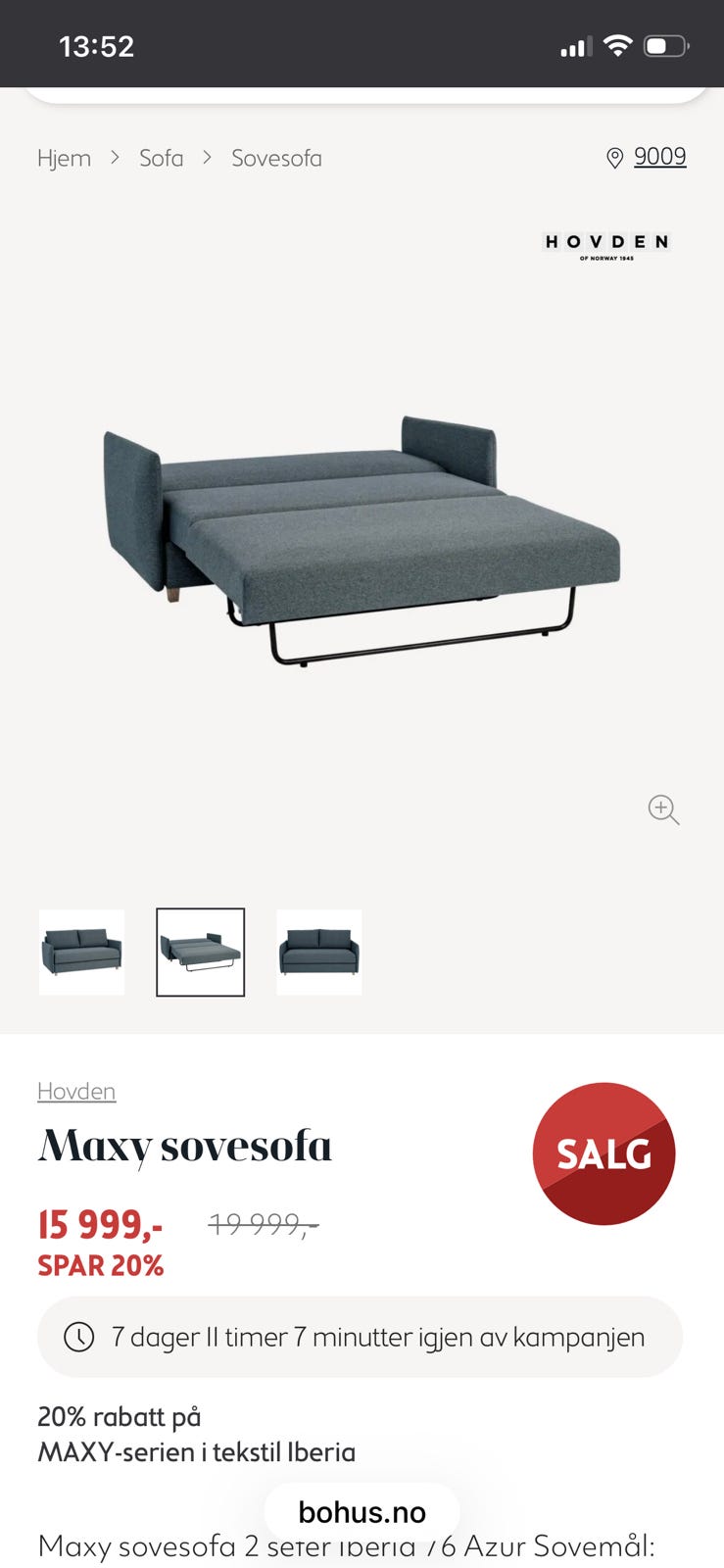Tap the bohus.no address pill

[x=362, y=1512]
